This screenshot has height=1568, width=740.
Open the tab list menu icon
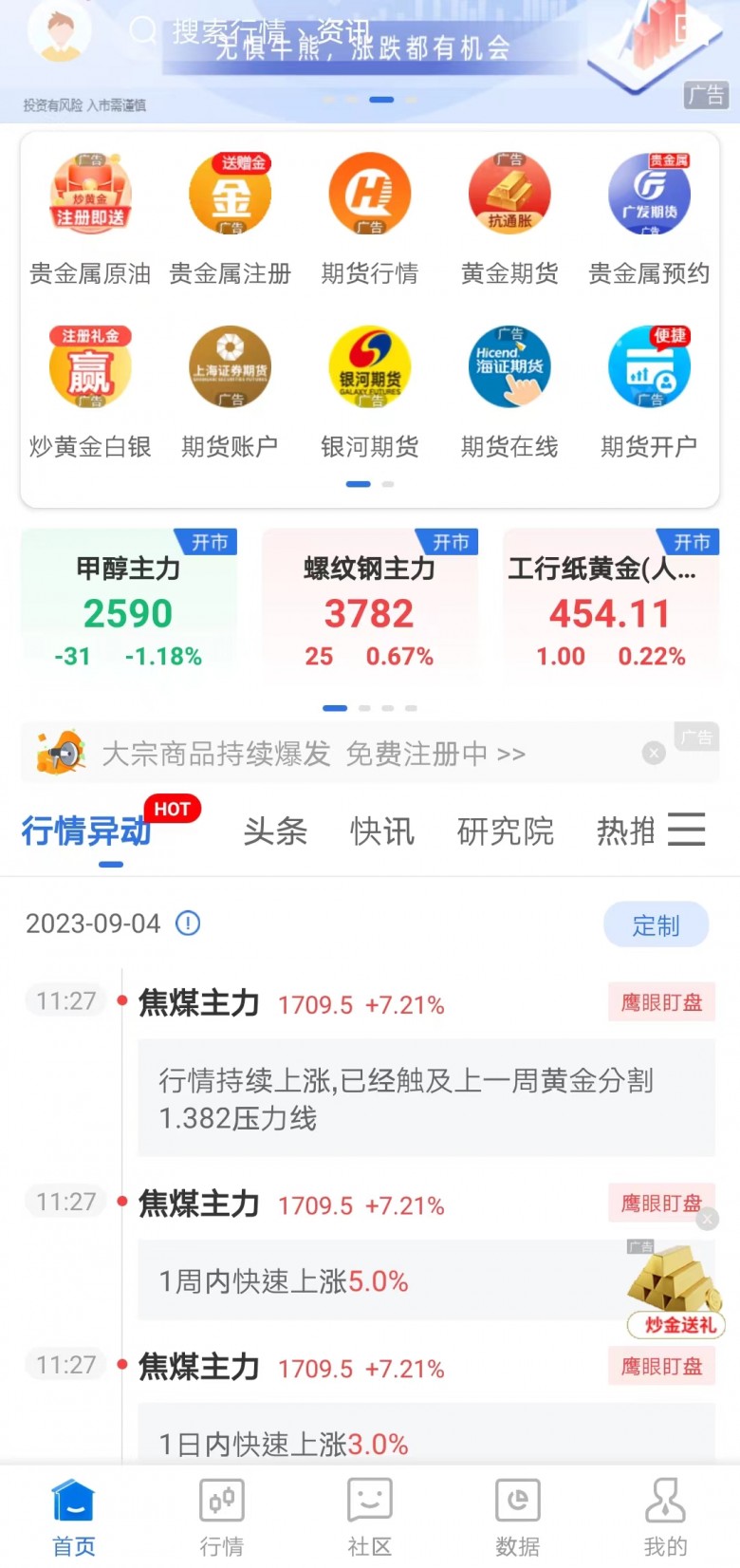point(686,830)
